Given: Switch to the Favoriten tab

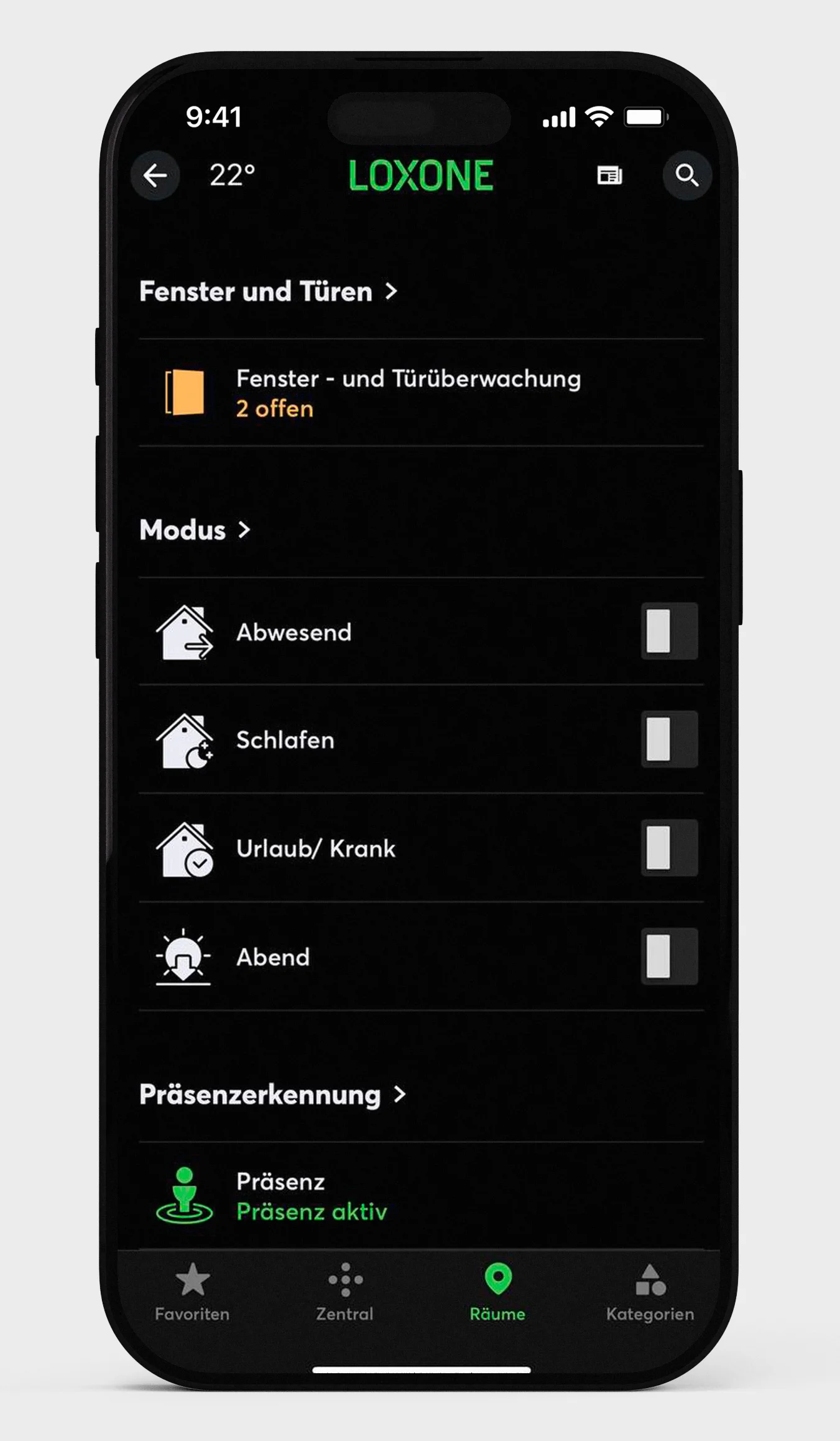Looking at the screenshot, I should point(192,1292).
